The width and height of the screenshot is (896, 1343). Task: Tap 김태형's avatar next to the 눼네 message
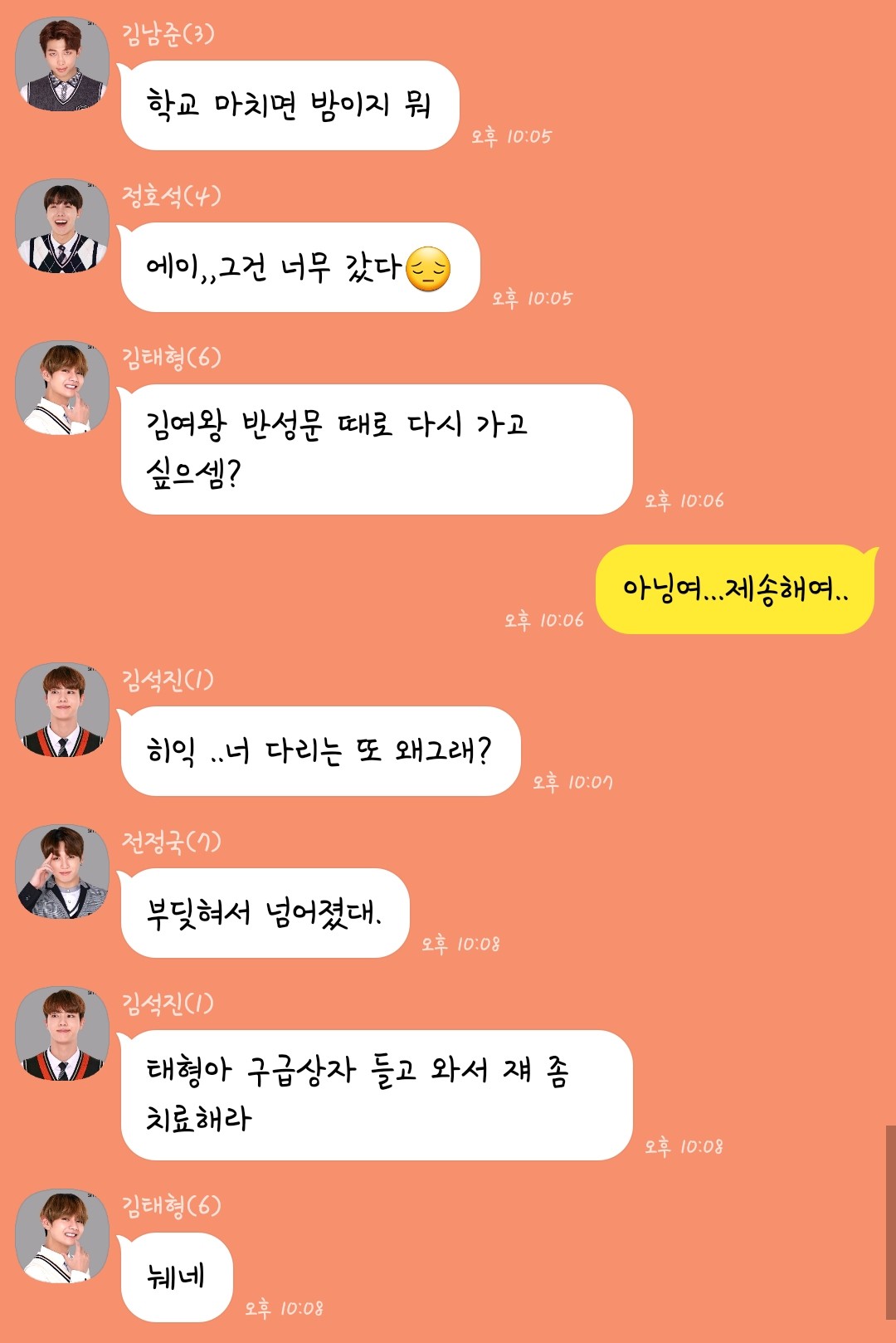pyautogui.click(x=62, y=1236)
